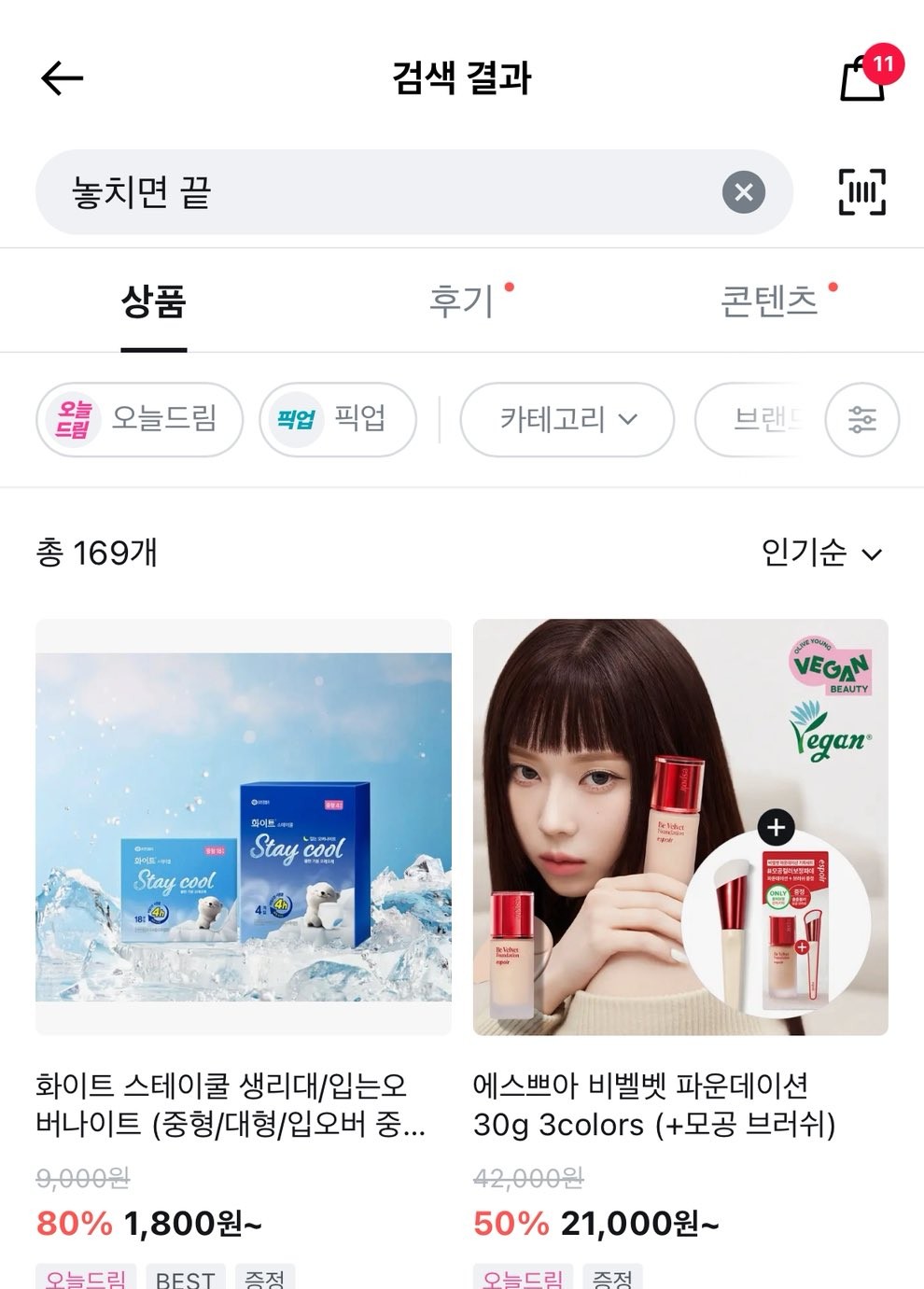The image size is (924, 1289).
Task: Open the detailed filter settings icon
Action: click(861, 420)
